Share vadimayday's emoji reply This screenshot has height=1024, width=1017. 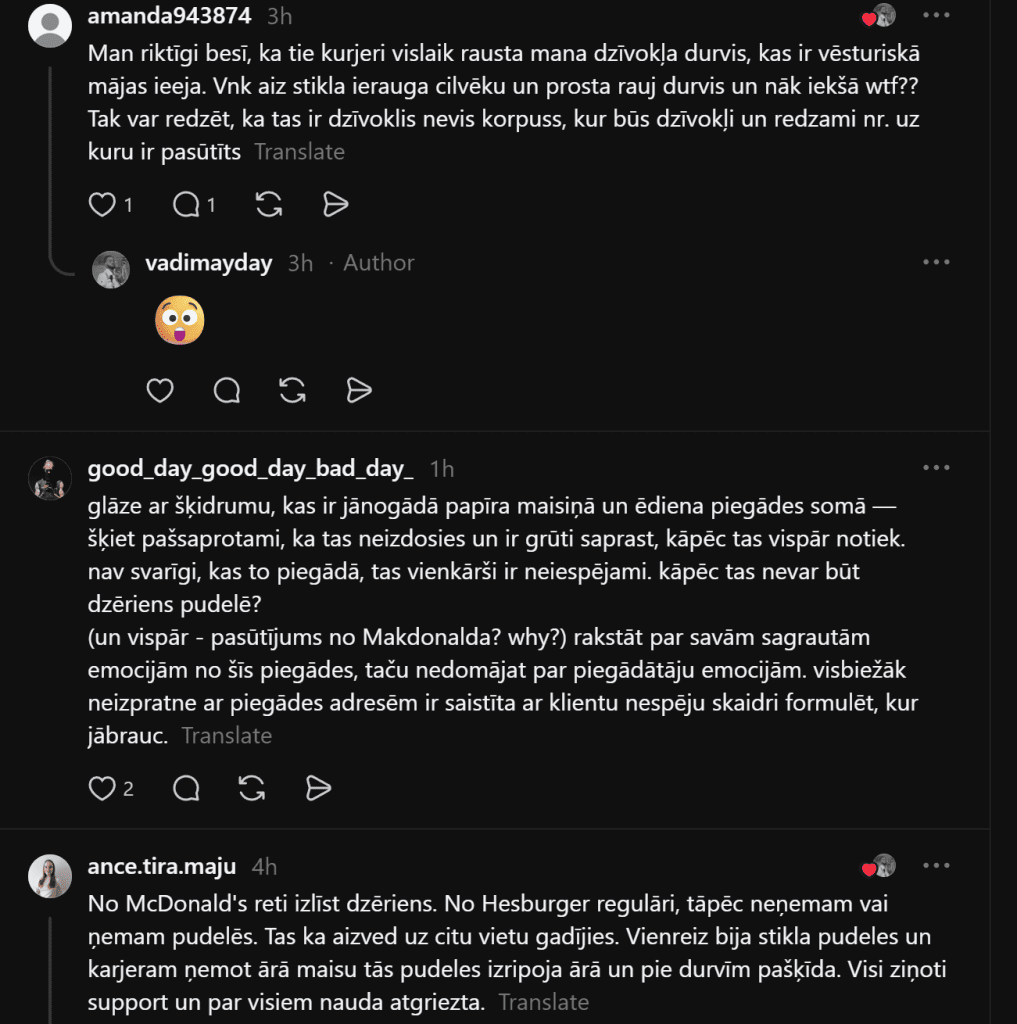coord(359,391)
